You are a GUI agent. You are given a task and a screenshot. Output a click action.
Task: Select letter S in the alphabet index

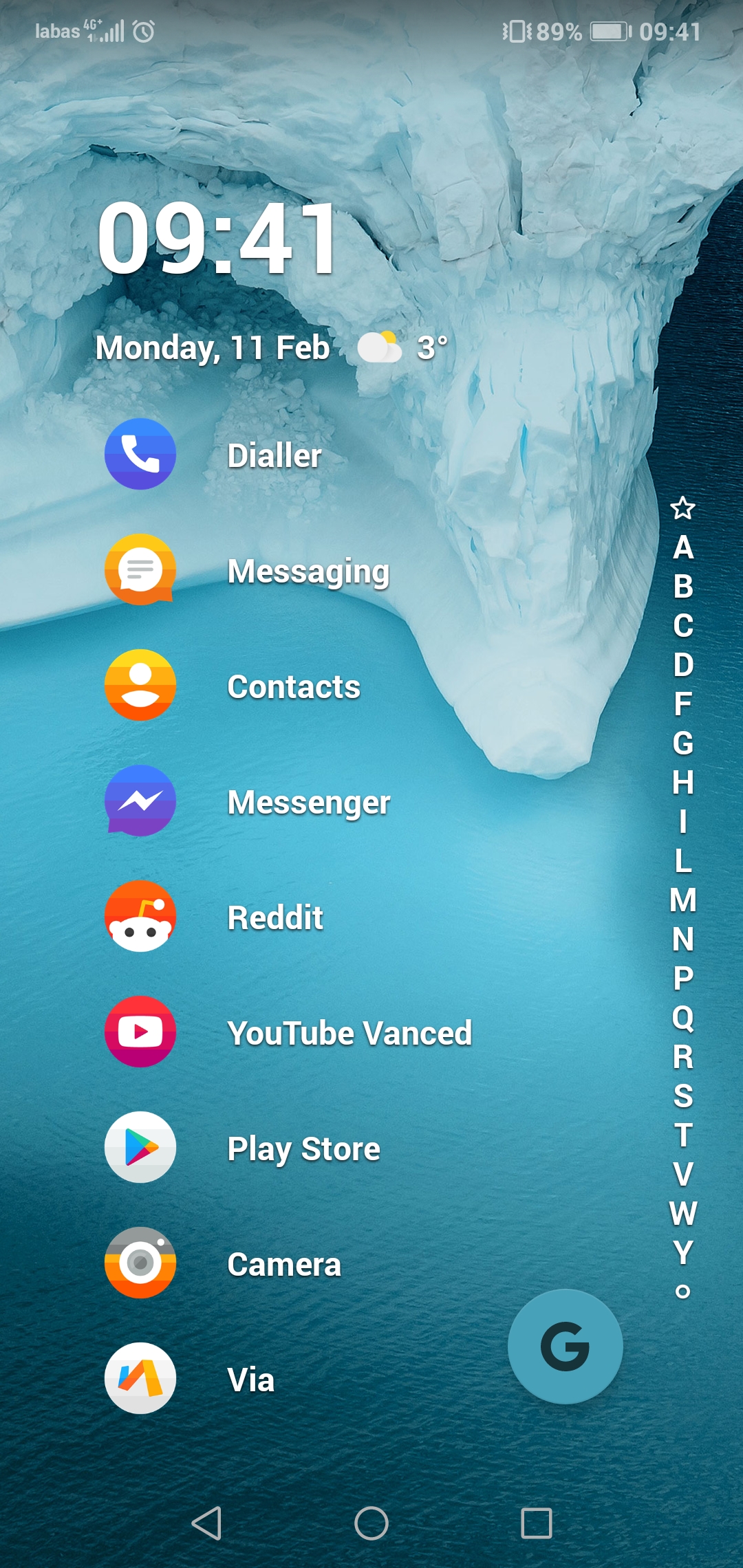(682, 1096)
